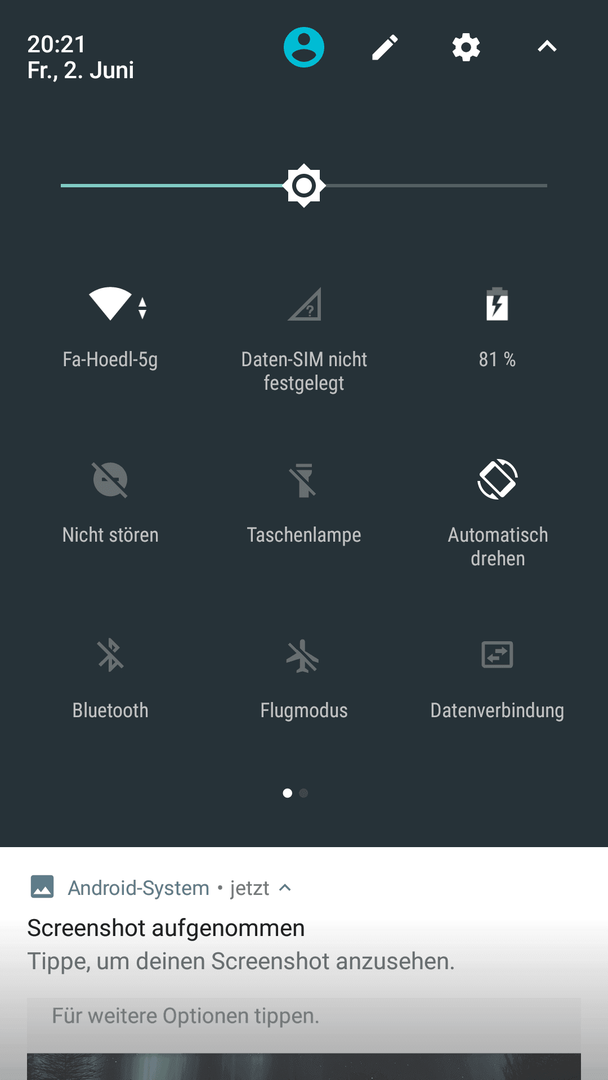Edit the quick settings tiles
Viewport: 608px width, 1080px height.
[385, 48]
